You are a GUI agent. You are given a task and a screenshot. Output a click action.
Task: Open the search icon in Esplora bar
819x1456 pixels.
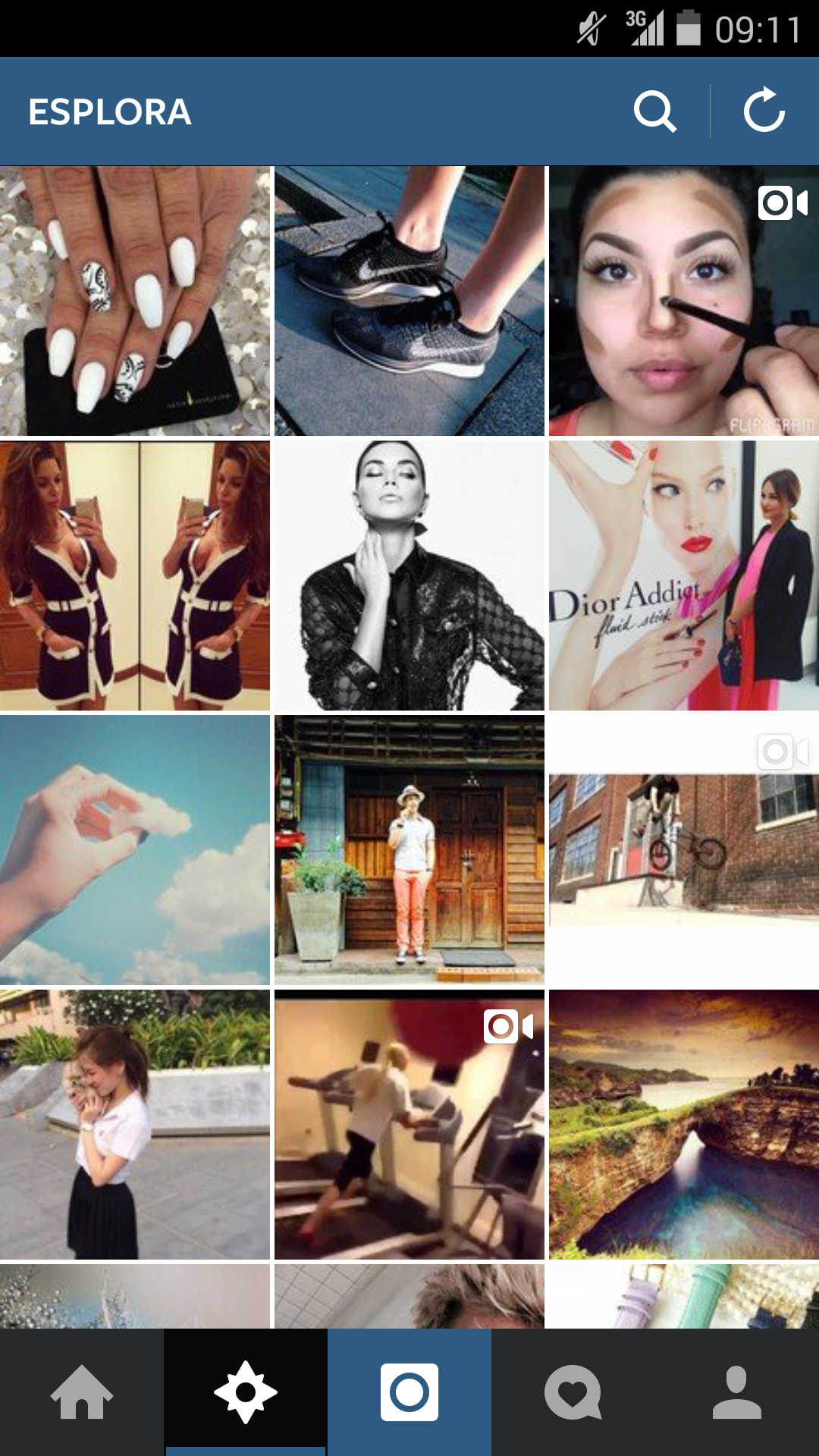(x=654, y=111)
